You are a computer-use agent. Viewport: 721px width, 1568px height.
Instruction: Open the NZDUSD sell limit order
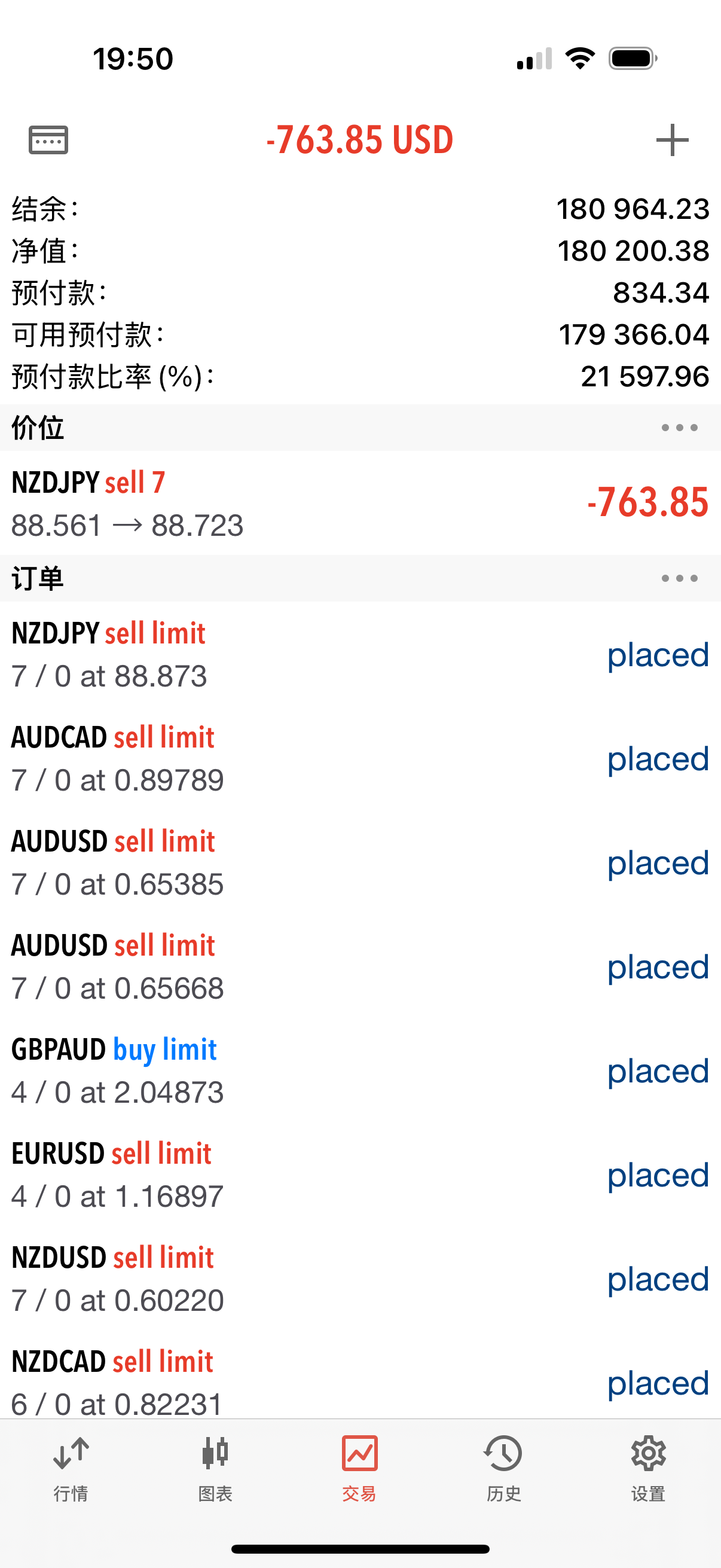point(360,1279)
